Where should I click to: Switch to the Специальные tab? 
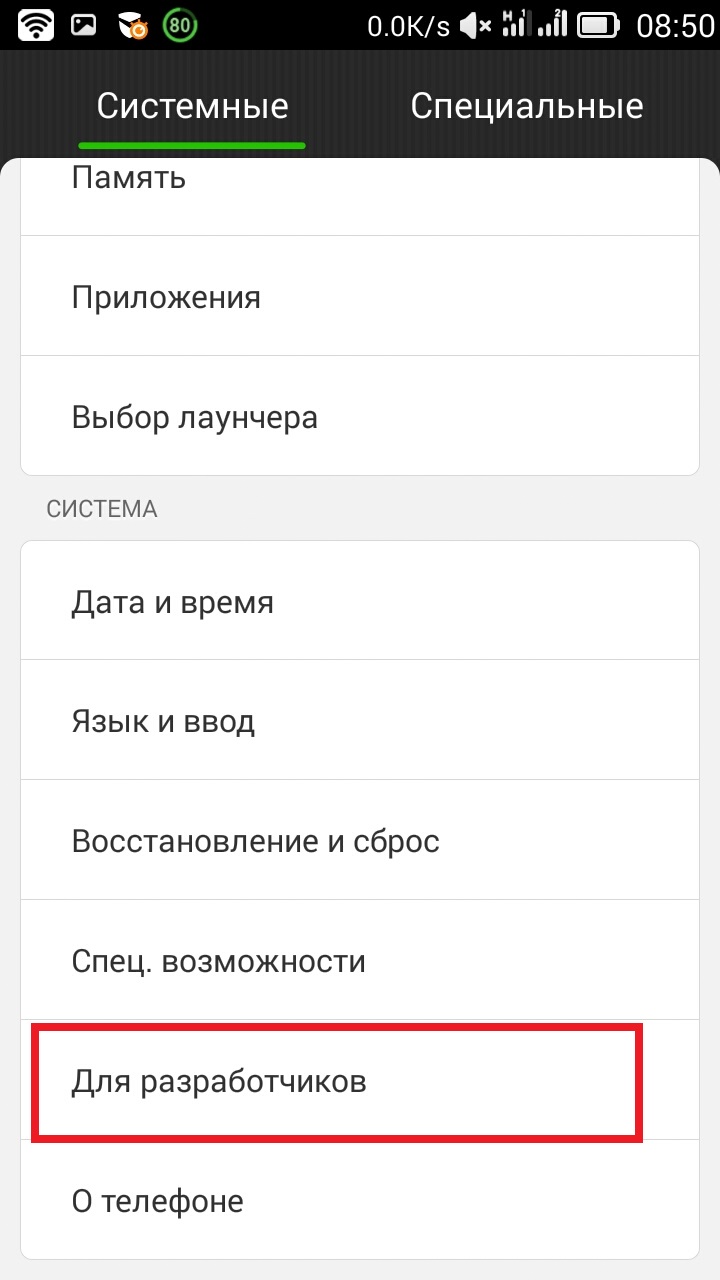(526, 106)
